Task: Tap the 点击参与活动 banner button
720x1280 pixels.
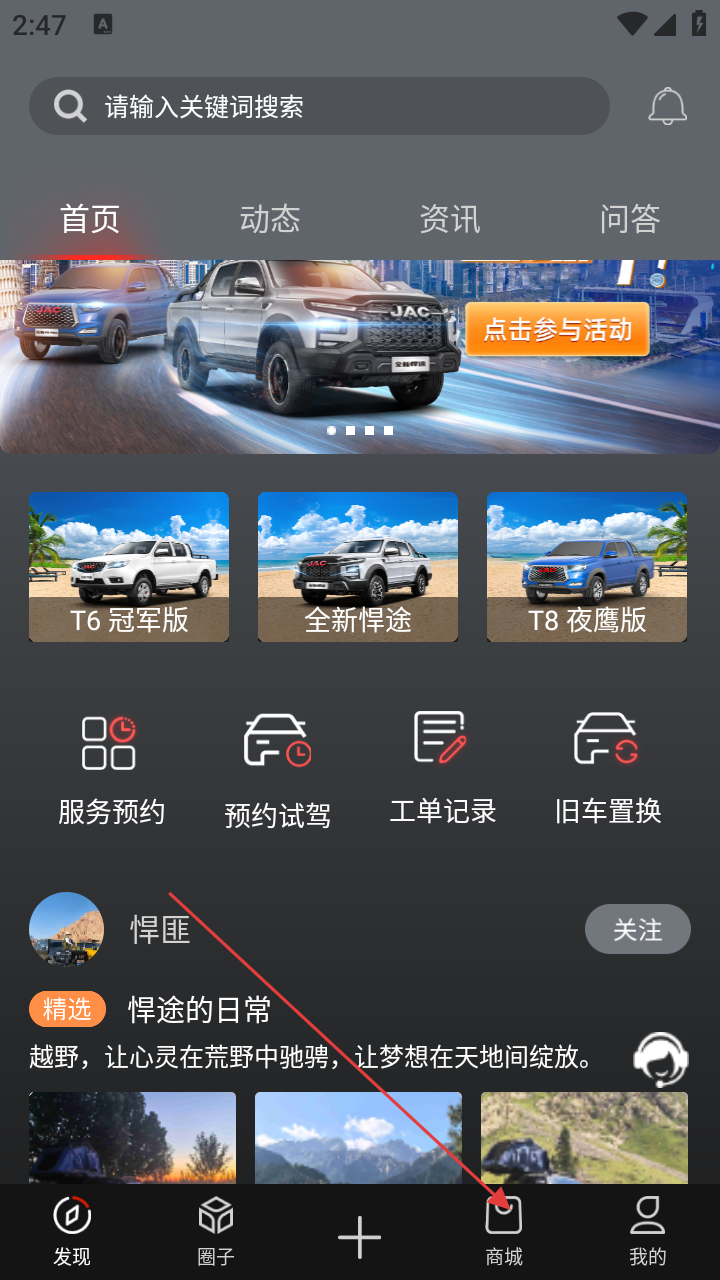Action: pyautogui.click(x=557, y=330)
